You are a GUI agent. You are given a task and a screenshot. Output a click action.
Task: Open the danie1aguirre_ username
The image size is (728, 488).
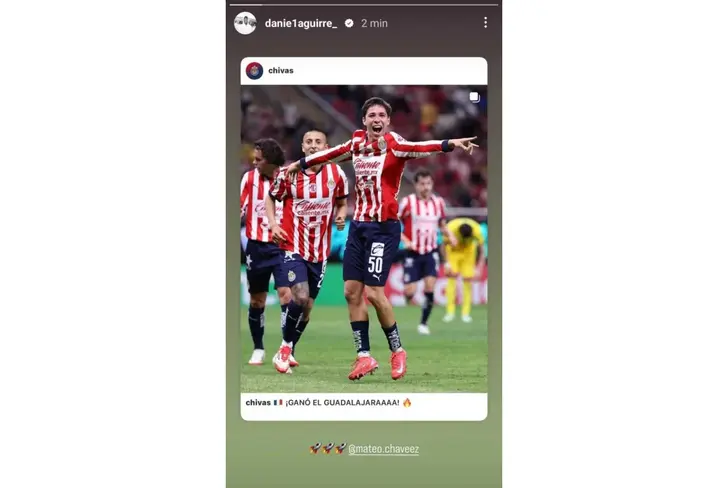(x=301, y=22)
